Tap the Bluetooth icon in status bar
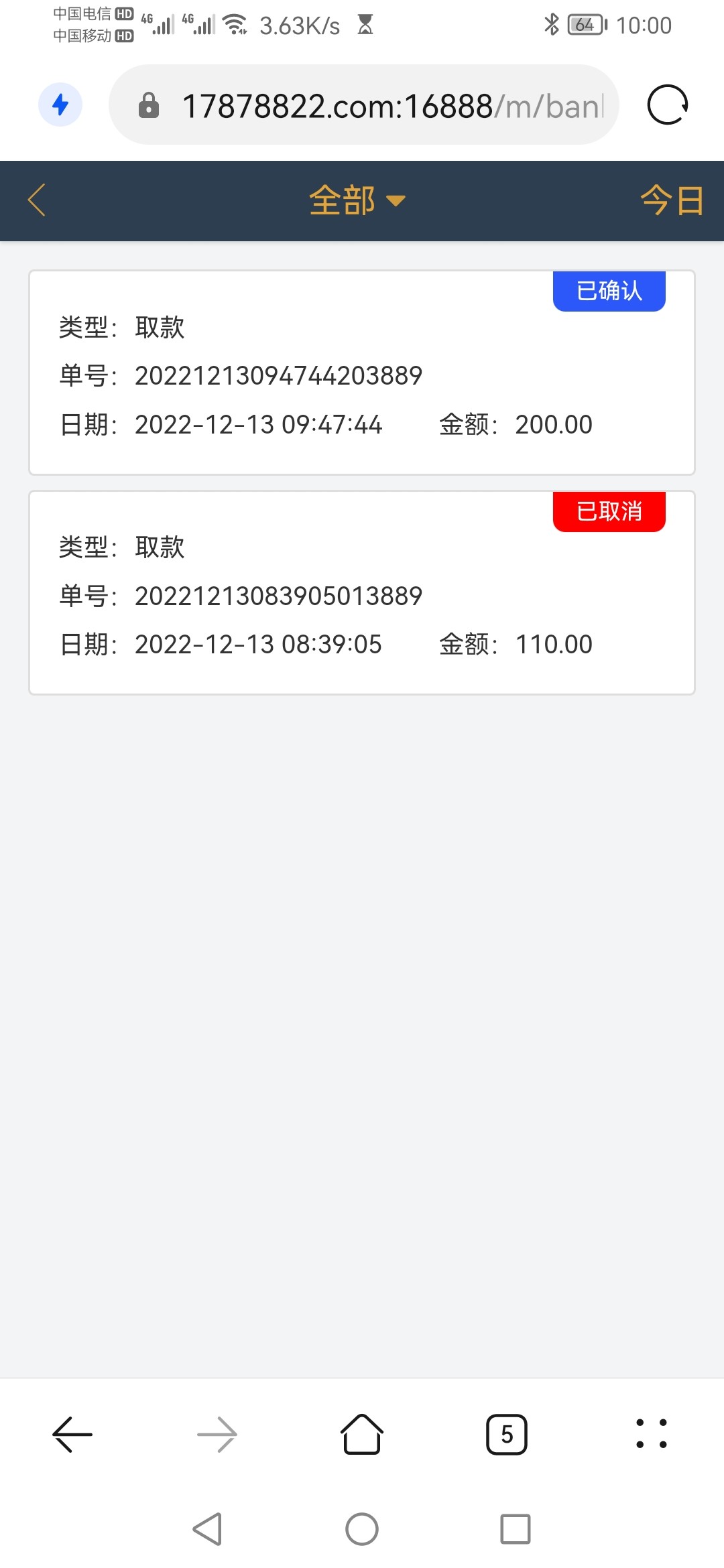Viewport: 724px width, 1568px height. tap(551, 24)
